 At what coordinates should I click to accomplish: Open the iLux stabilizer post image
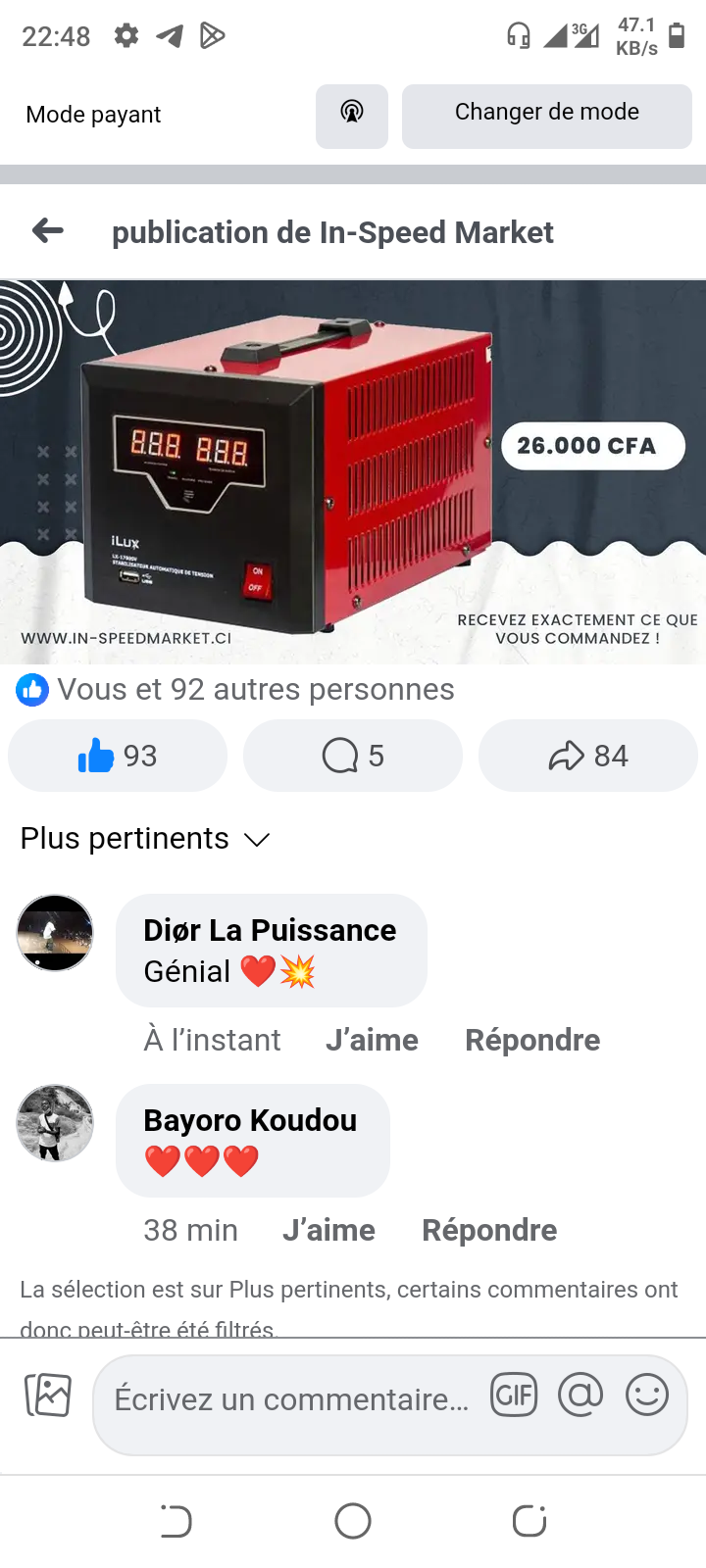(353, 471)
